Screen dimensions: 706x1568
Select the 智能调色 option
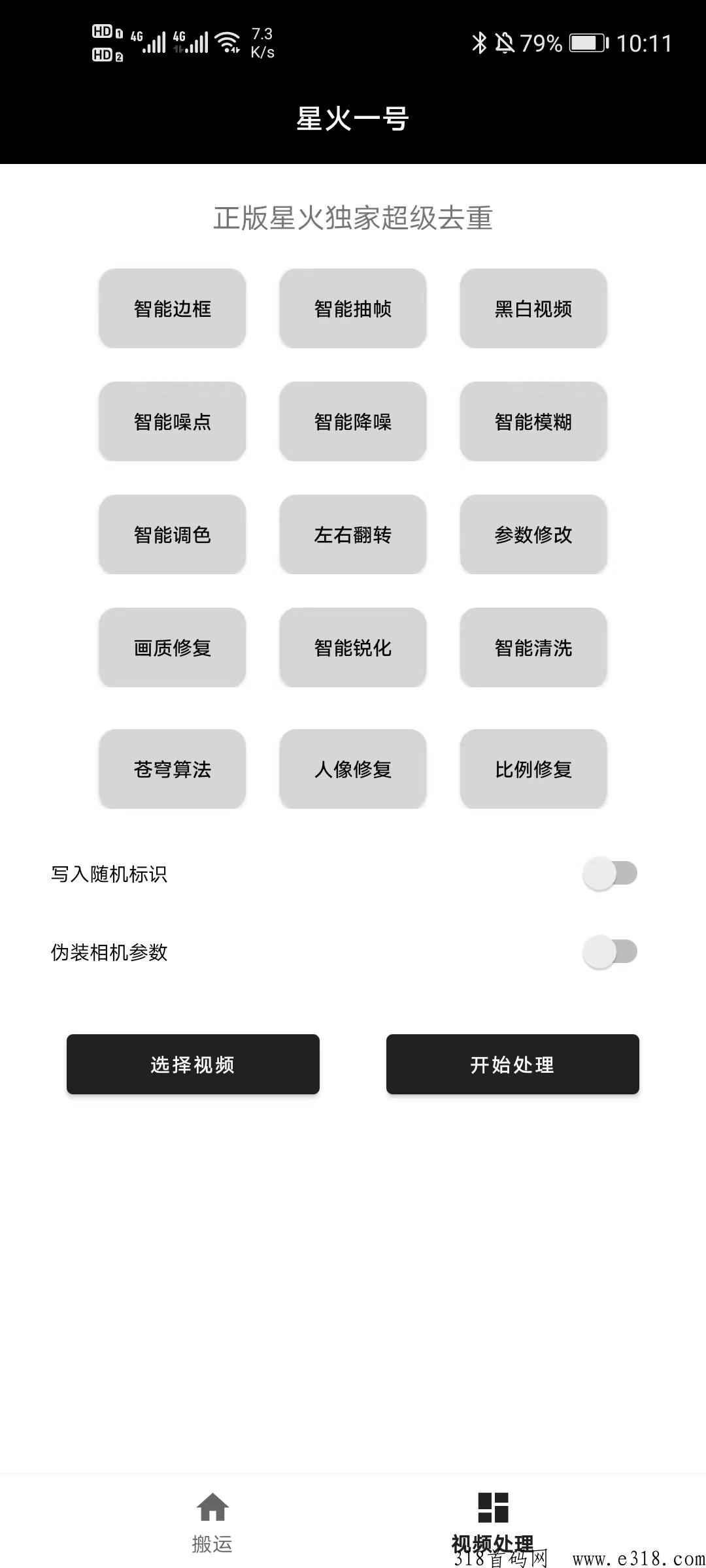pyautogui.click(x=173, y=534)
